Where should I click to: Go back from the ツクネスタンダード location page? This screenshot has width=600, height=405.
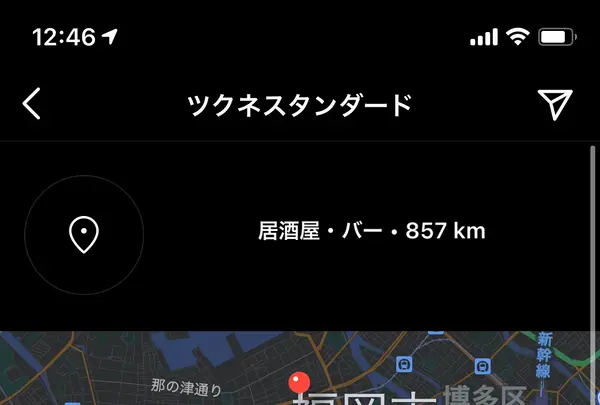pyautogui.click(x=32, y=103)
